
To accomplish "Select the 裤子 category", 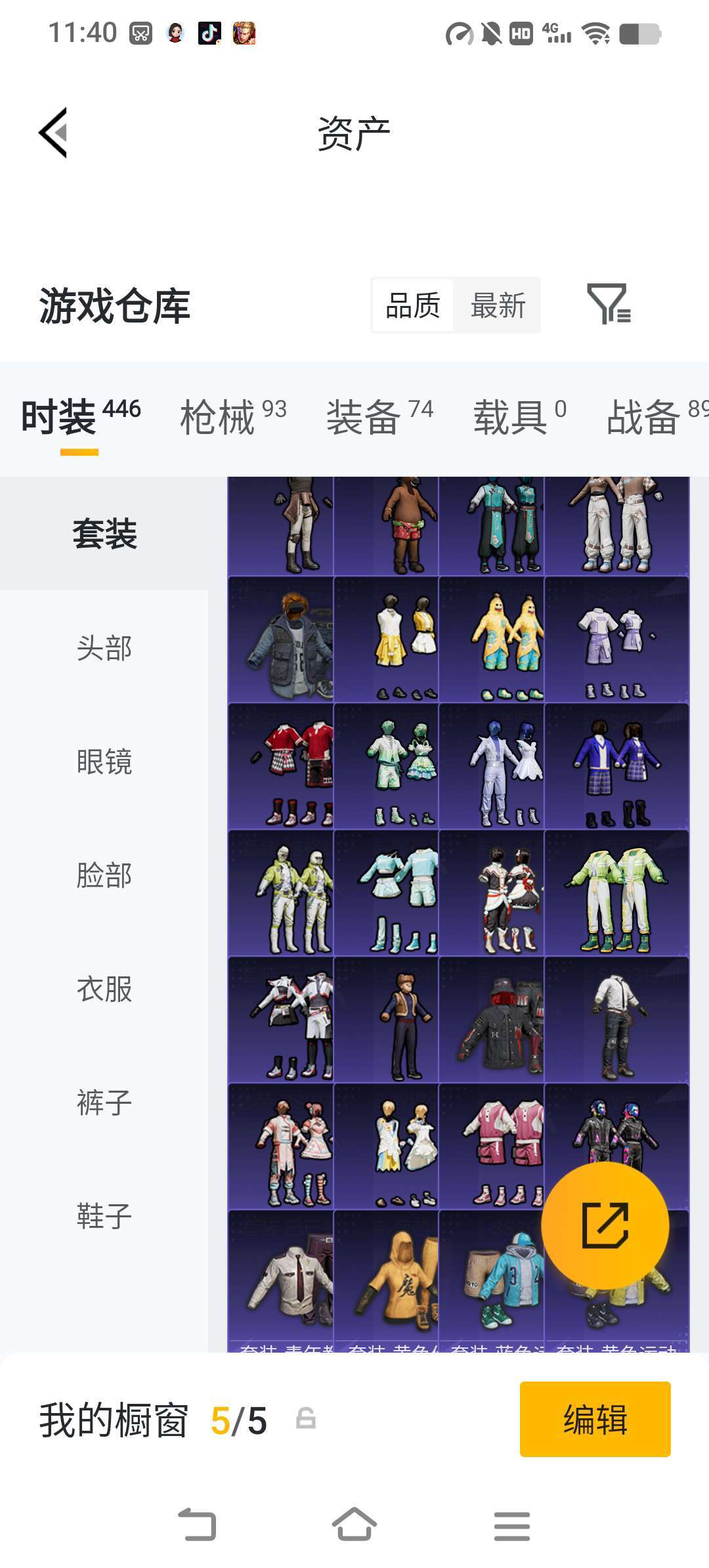I will 104,1102.
